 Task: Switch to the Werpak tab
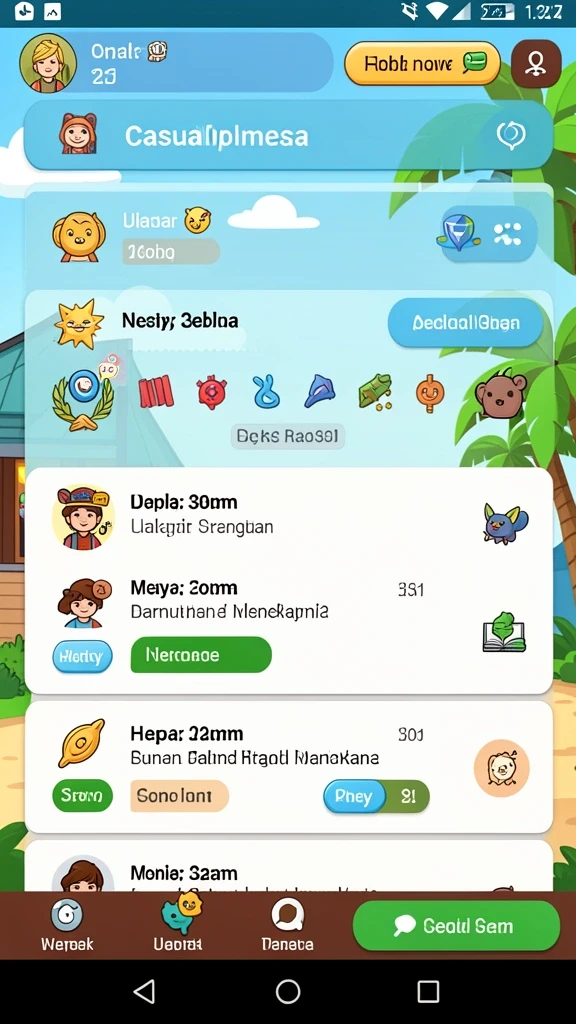coord(67,925)
